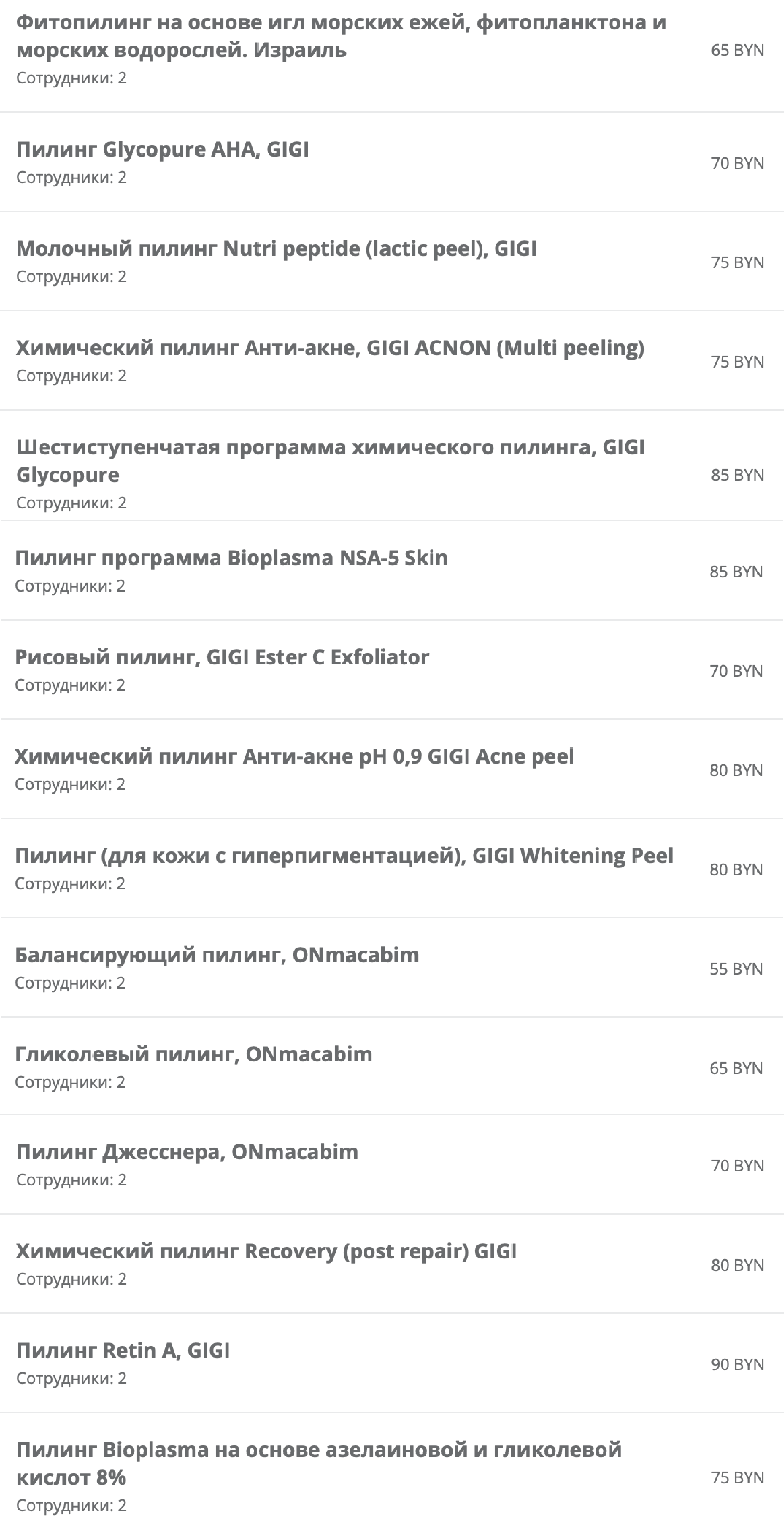This screenshot has height=1538, width=784.
Task: Open the GIGI Acne peel pH 0,9 service
Action: click(294, 756)
